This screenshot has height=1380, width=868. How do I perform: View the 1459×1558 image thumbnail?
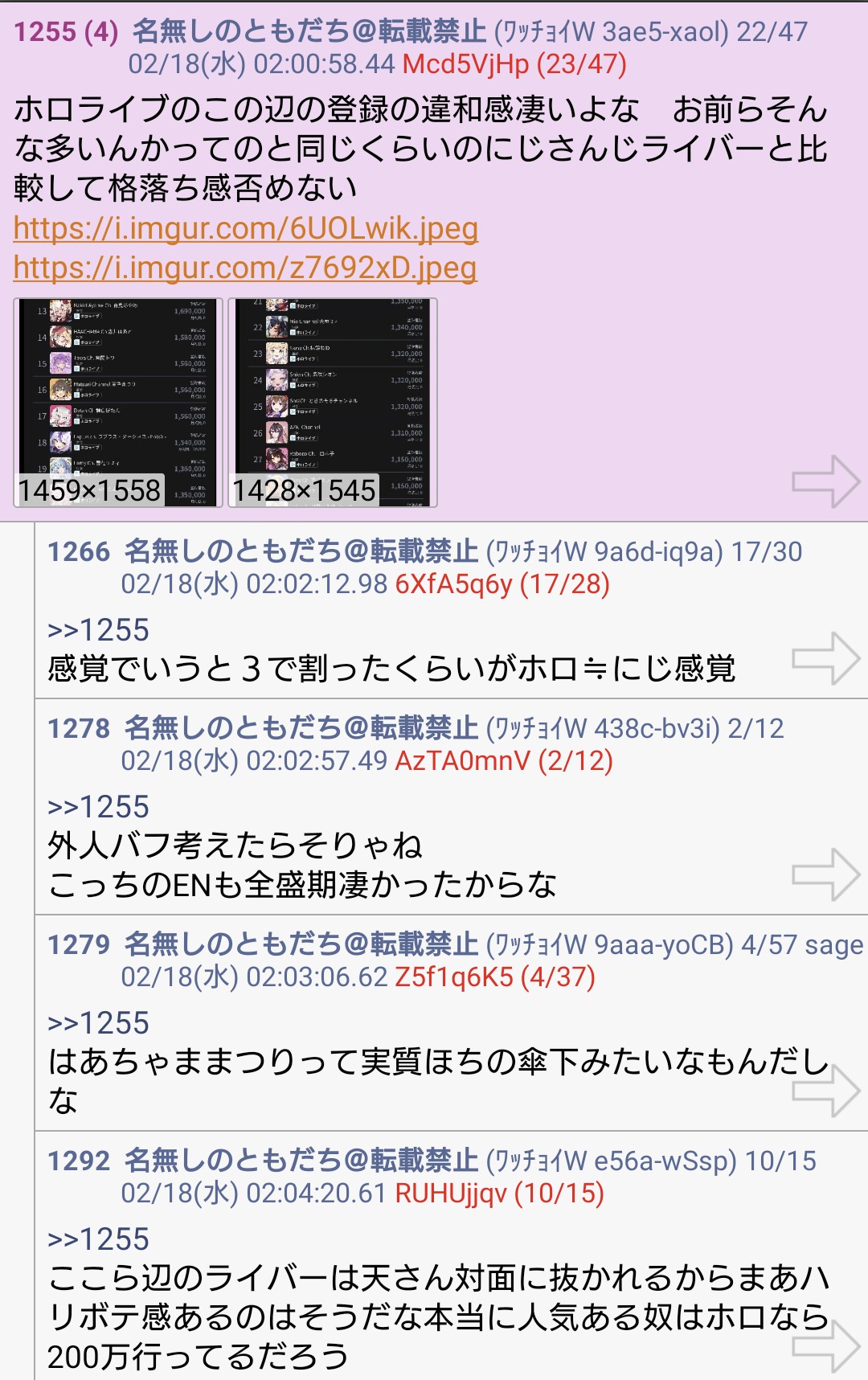118,403
